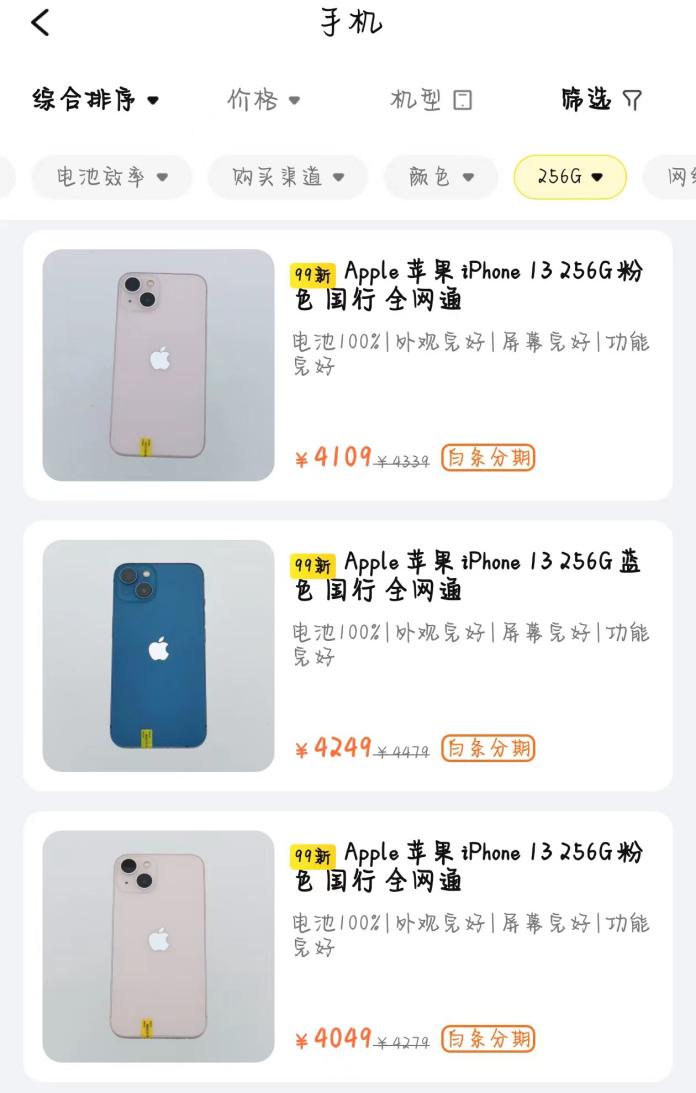
Task: Open the 筛选 filter panel
Action: 601,99
